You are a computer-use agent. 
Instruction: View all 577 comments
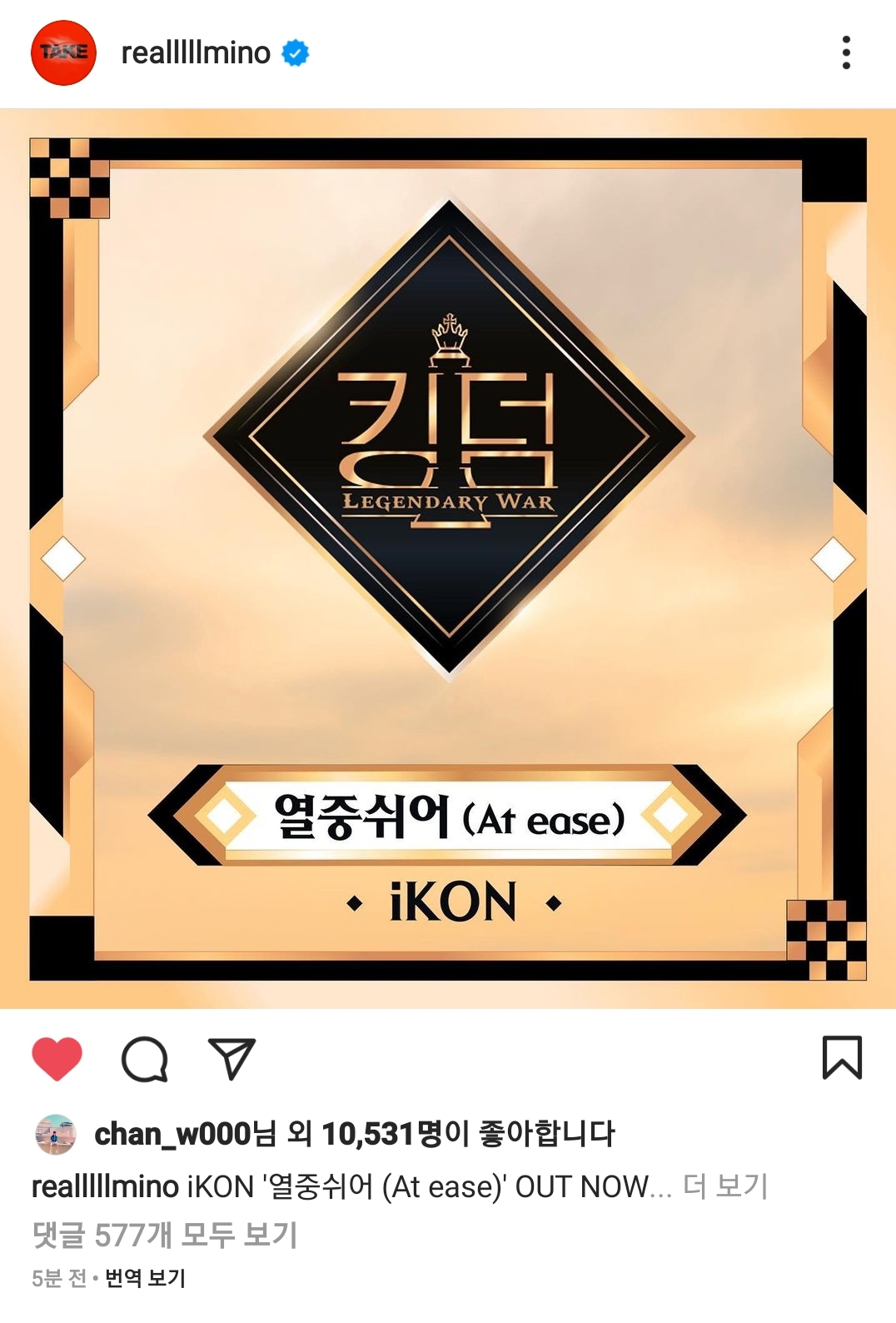[164, 1235]
